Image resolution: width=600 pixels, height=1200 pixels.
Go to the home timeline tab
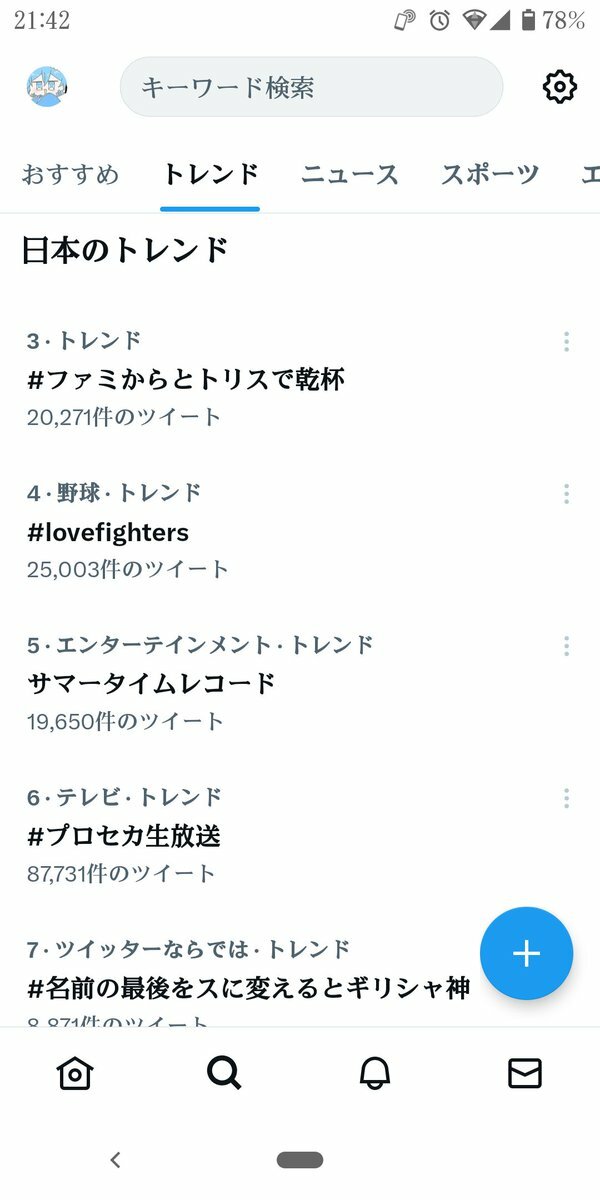[x=75, y=1073]
